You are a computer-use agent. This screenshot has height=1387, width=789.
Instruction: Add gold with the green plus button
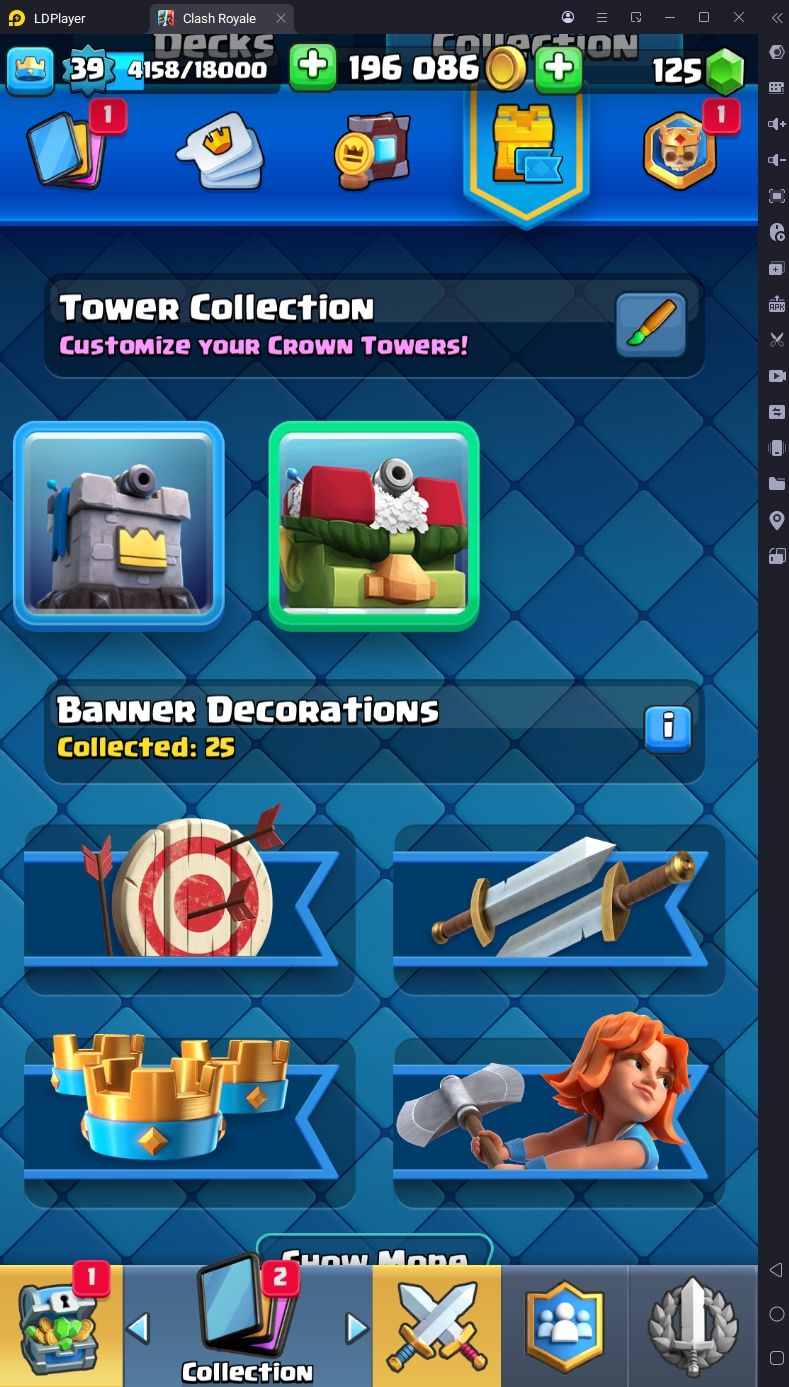click(313, 67)
